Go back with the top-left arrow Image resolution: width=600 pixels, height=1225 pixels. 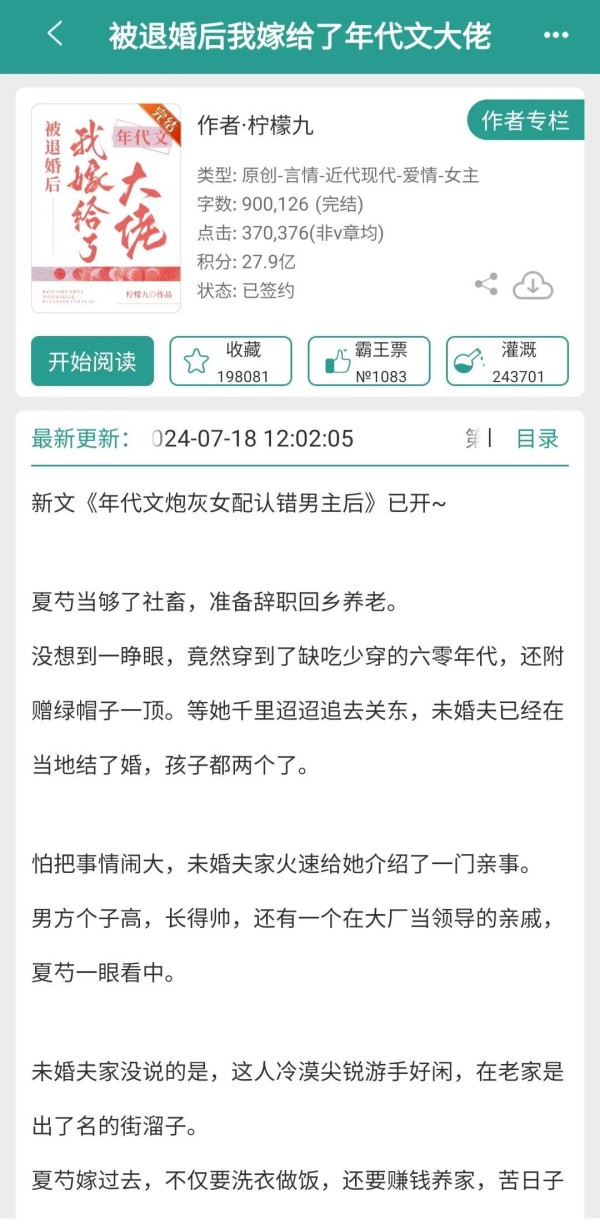55,35
